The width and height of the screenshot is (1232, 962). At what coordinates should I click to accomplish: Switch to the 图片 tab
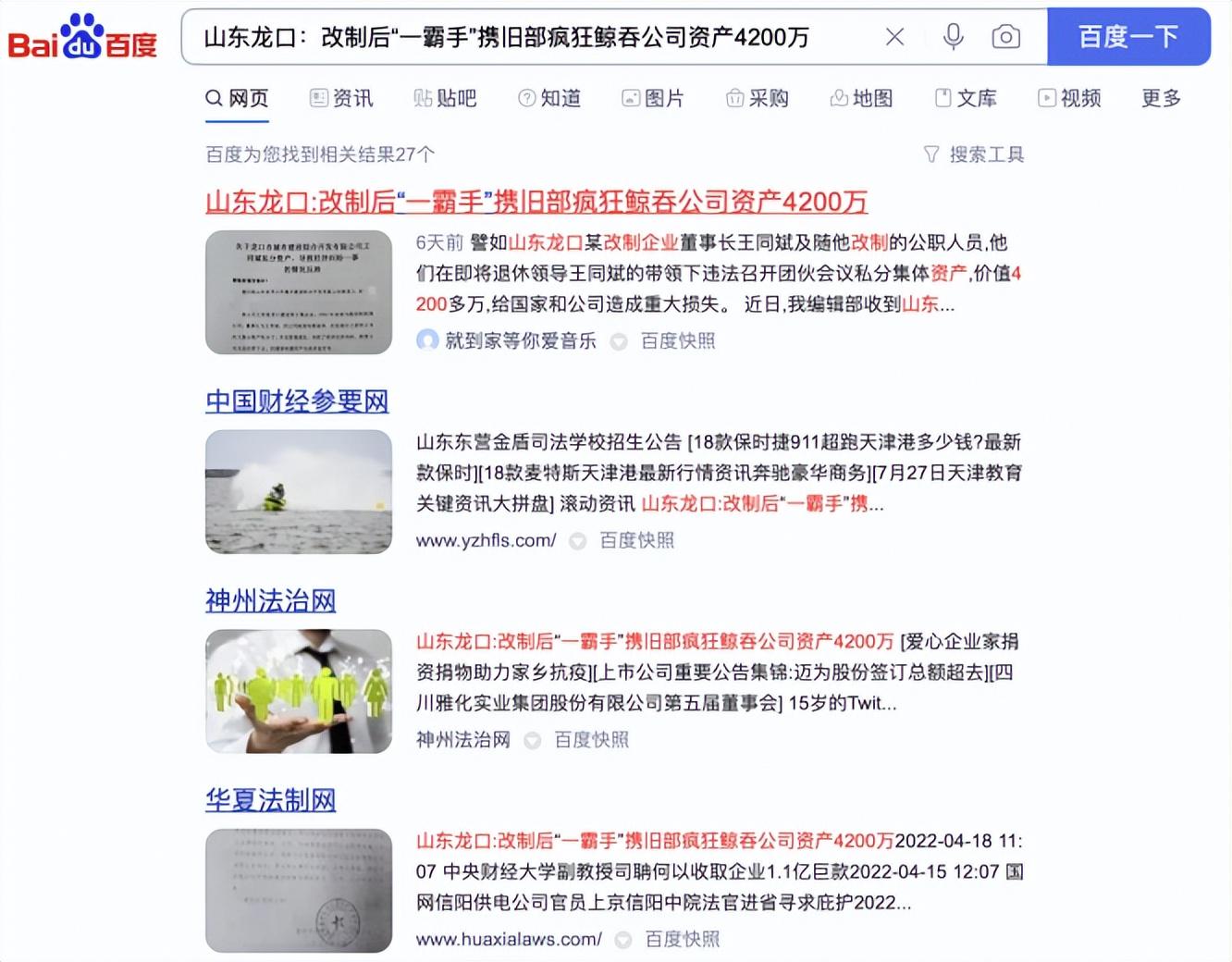point(653,98)
